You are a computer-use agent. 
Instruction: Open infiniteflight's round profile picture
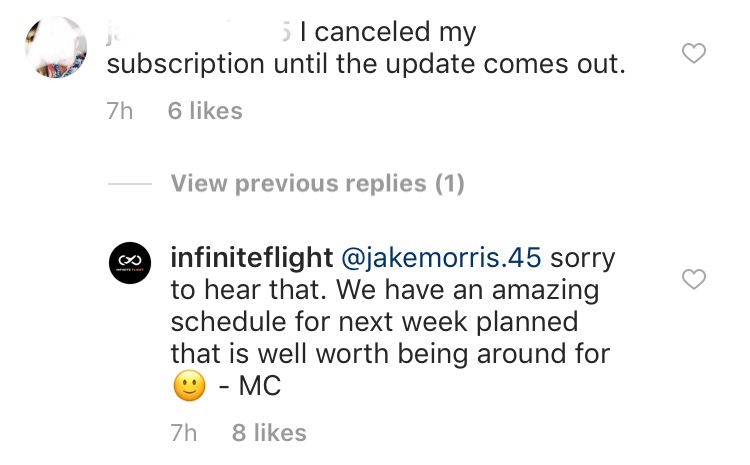point(130,263)
